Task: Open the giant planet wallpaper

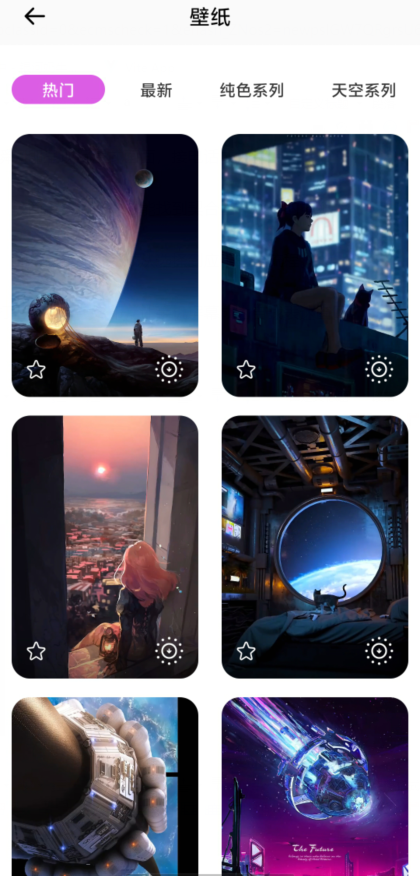Action: coord(105,265)
